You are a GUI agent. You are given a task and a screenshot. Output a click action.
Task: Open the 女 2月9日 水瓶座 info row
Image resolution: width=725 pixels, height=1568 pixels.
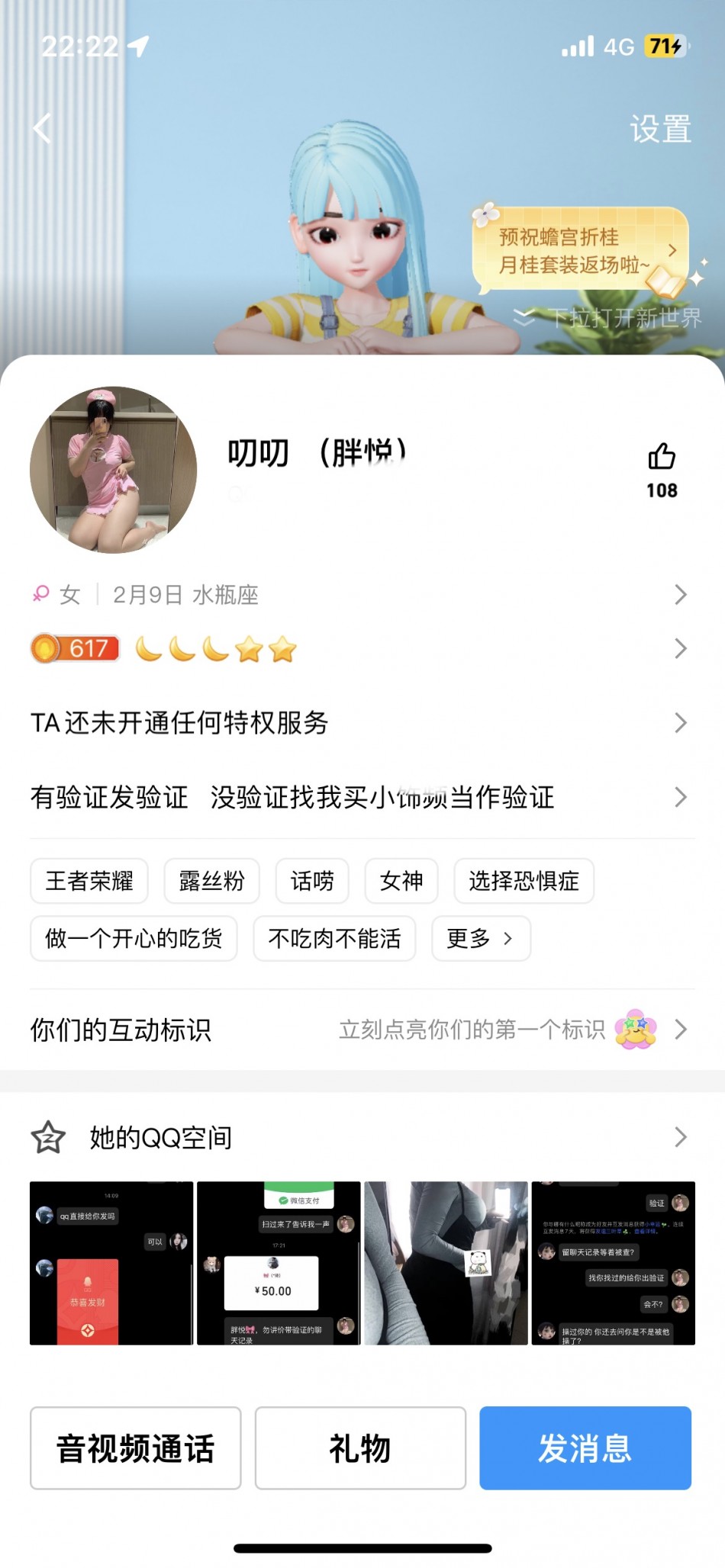tap(359, 595)
